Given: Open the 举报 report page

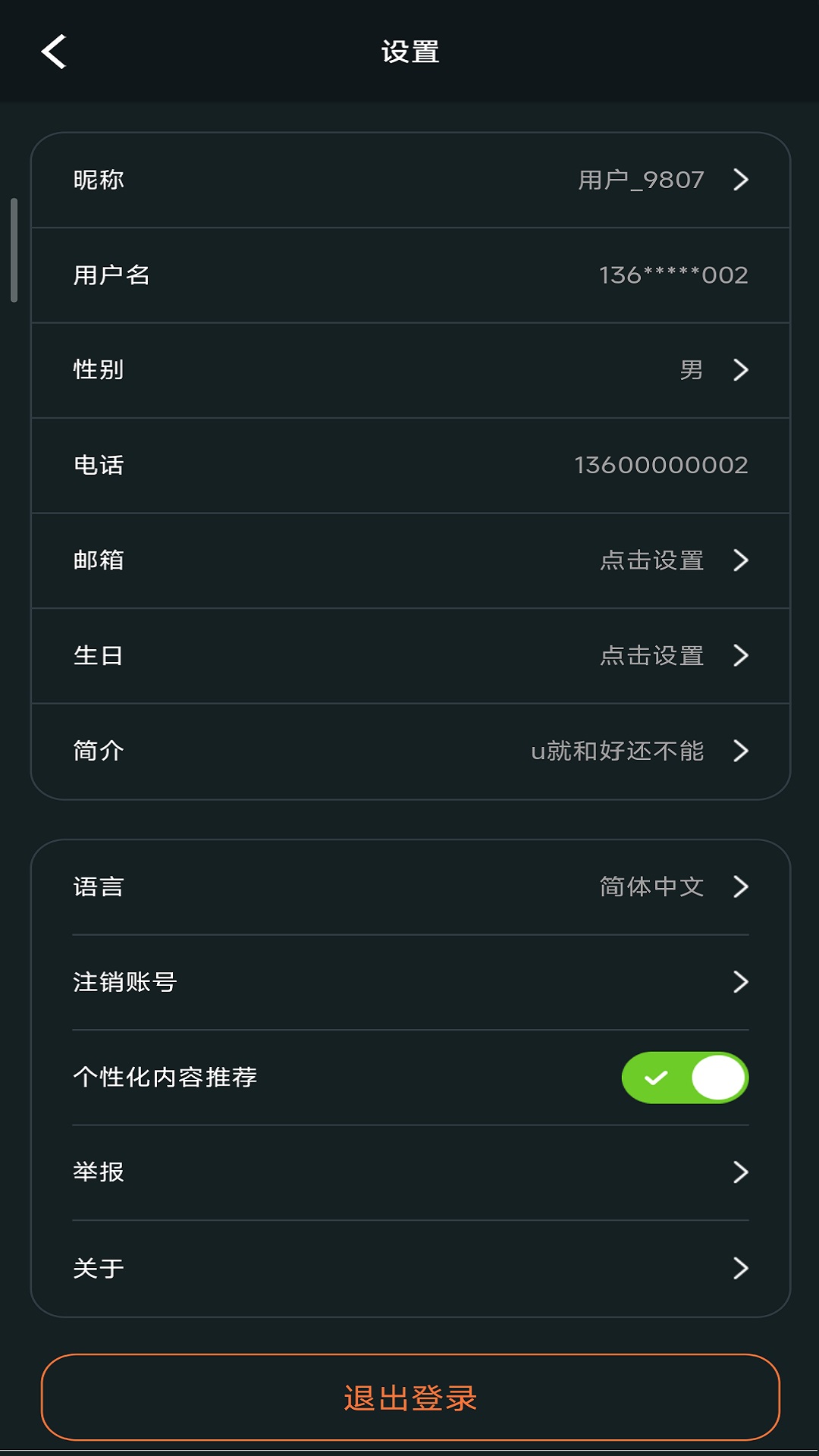Looking at the screenshot, I should (x=410, y=1172).
